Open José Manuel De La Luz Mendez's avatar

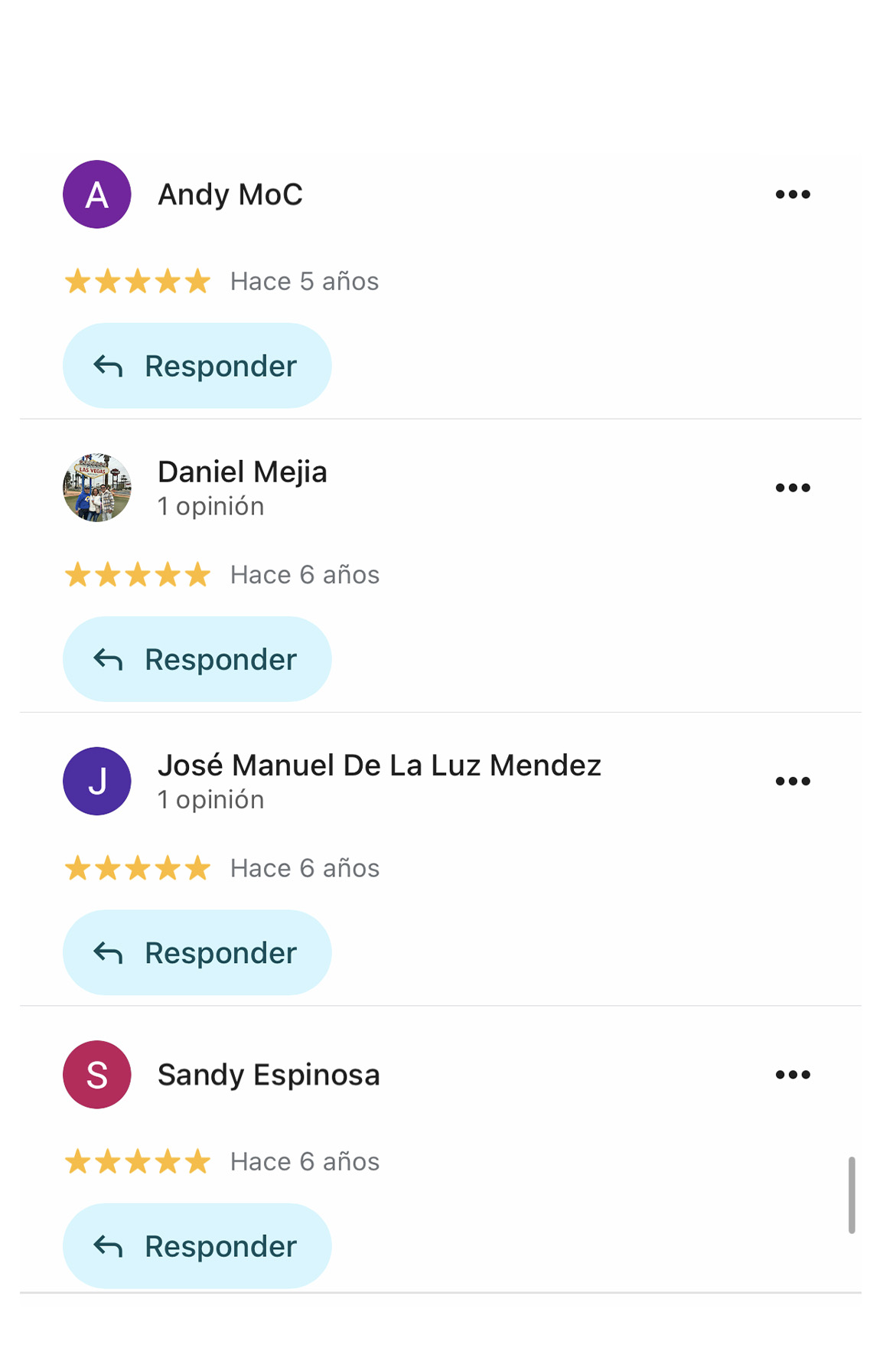[97, 781]
